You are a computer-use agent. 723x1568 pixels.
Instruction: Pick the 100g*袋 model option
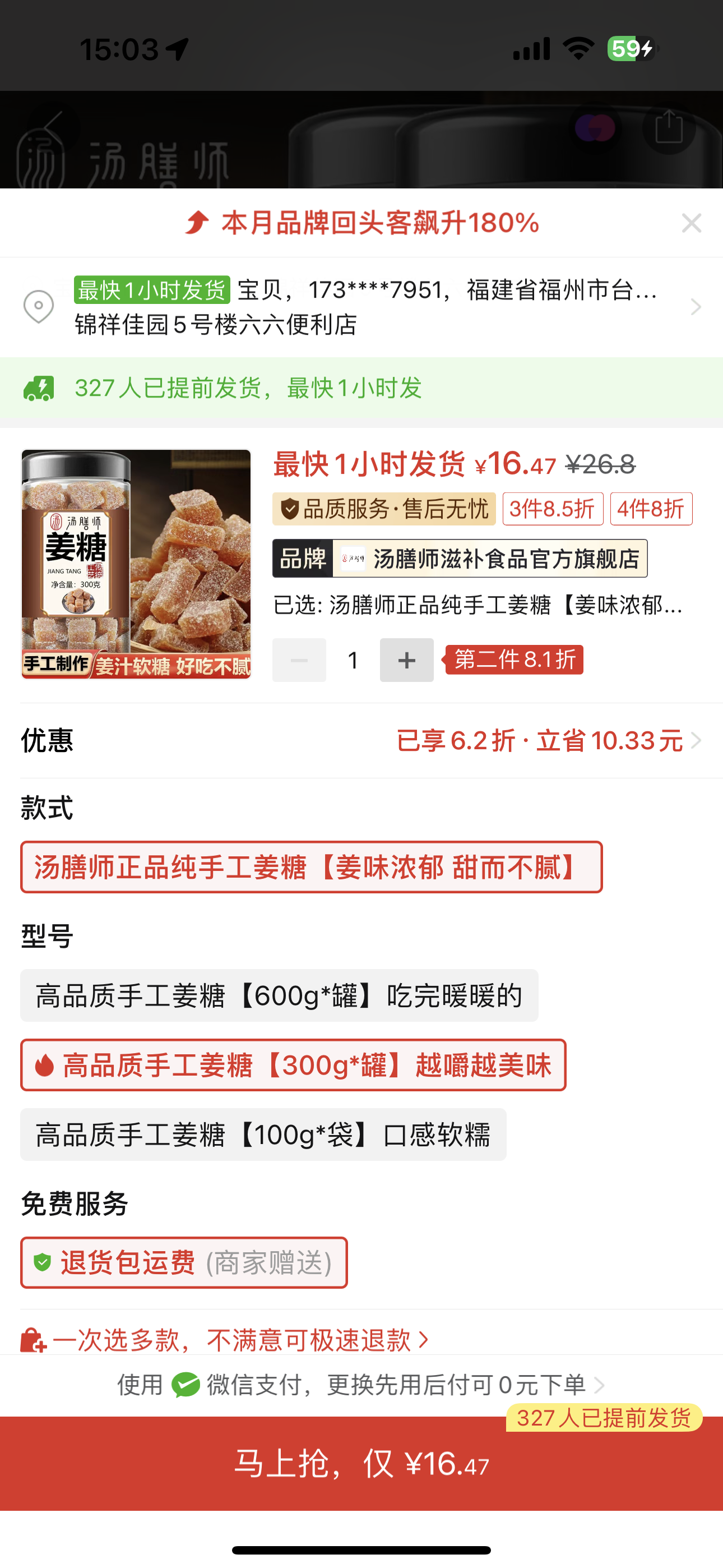coord(263,1135)
